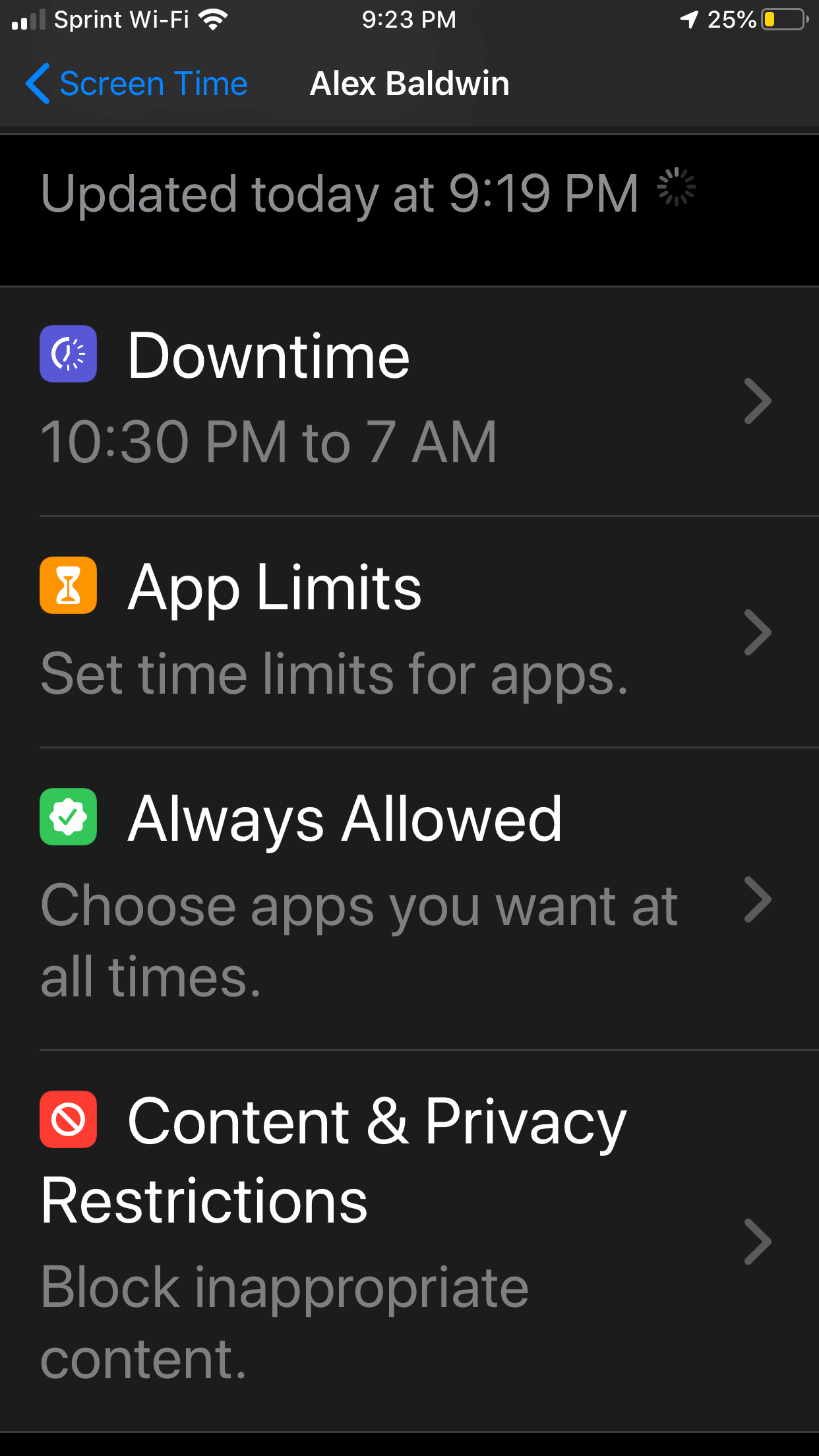The height and width of the screenshot is (1456, 819).
Task: Go back to Screen Time
Action: [x=136, y=84]
